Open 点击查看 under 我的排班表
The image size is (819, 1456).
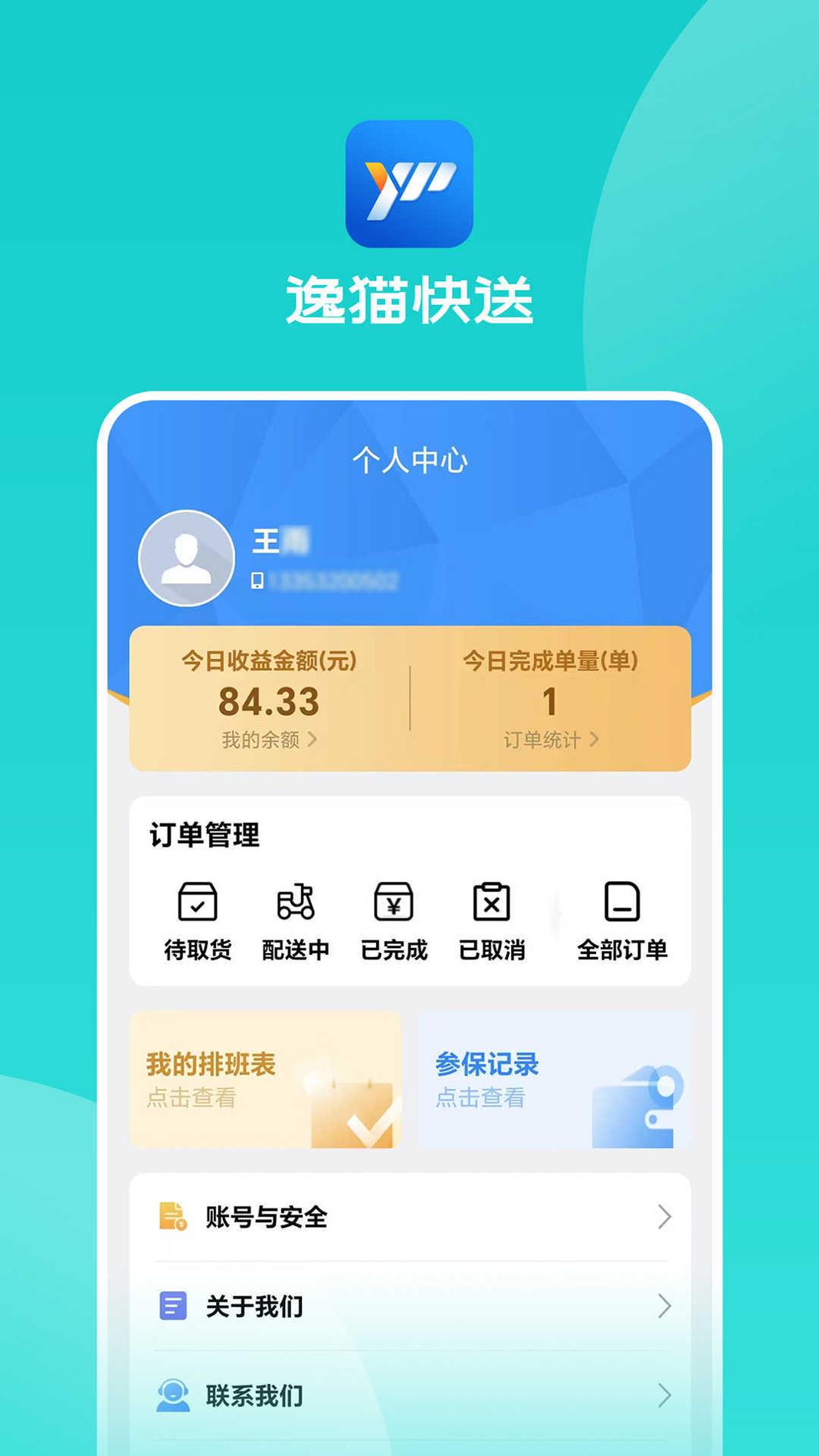click(x=192, y=1097)
